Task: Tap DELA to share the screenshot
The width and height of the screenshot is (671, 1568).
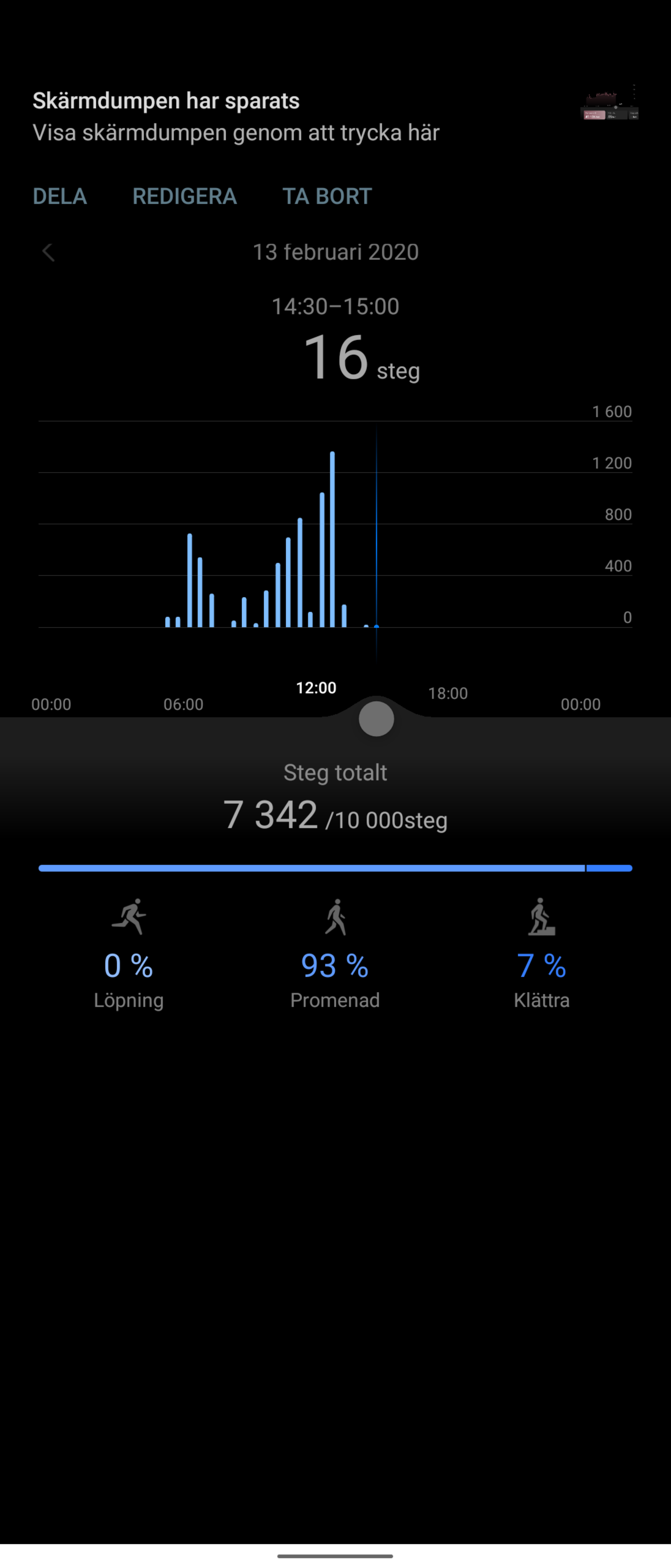Action: (x=60, y=196)
